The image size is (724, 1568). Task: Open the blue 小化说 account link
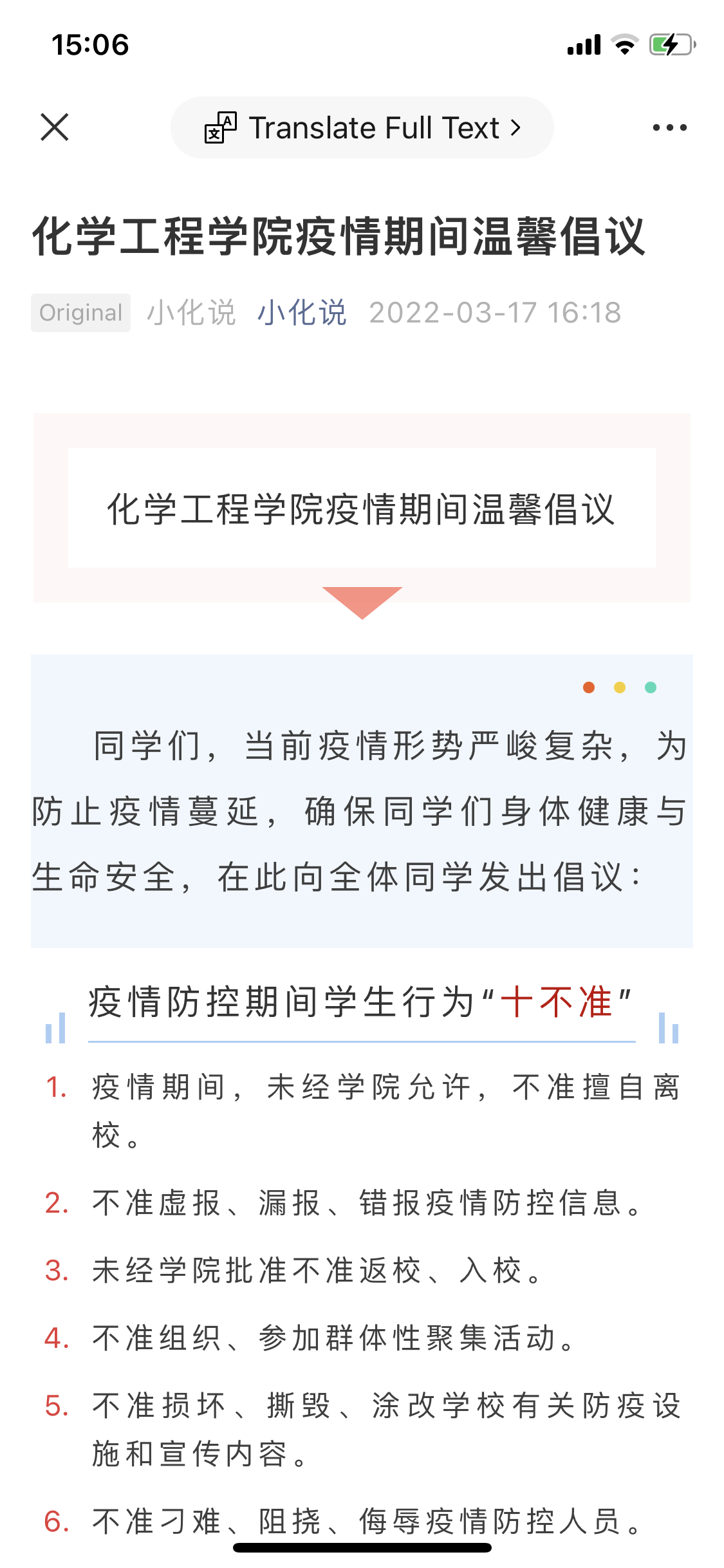(302, 313)
